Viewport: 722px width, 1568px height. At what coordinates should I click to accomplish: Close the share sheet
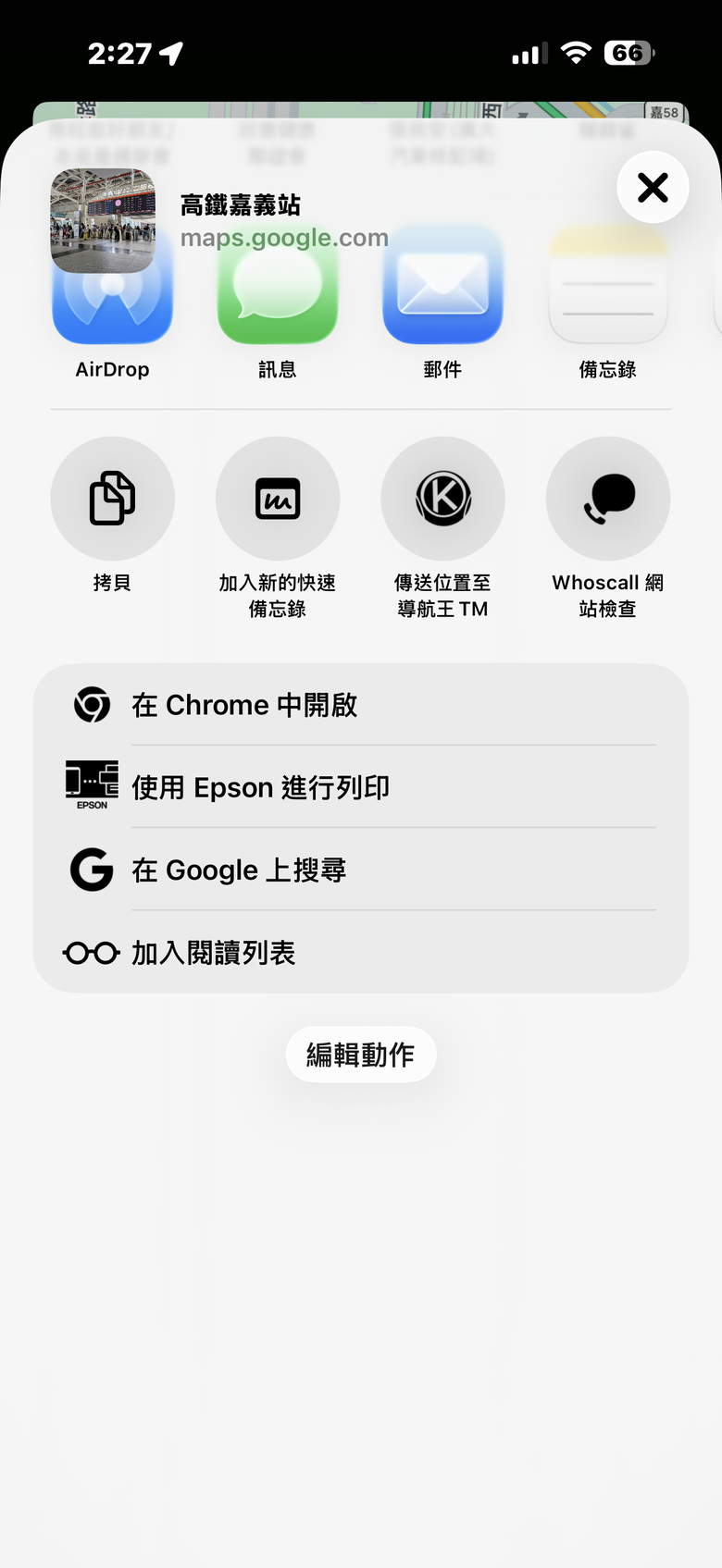(653, 187)
